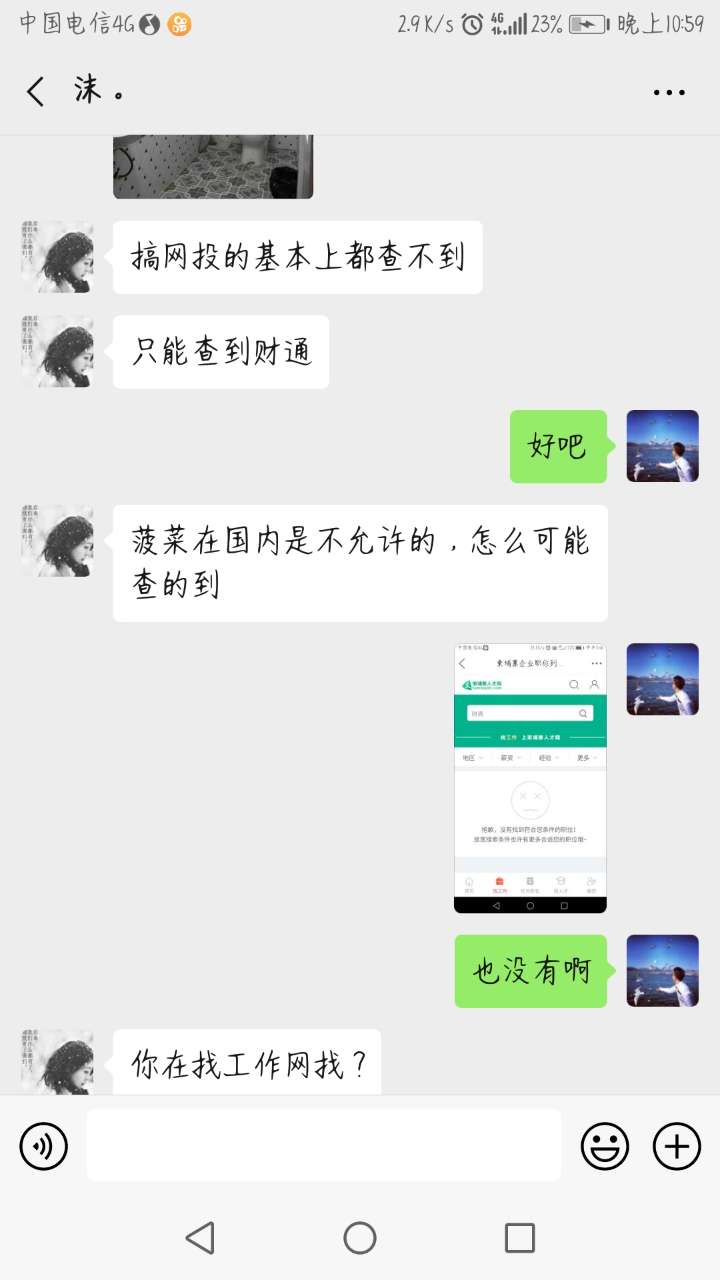Viewport: 720px width, 1280px height.
Task: Open the plus attachment menu
Action: (677, 1146)
